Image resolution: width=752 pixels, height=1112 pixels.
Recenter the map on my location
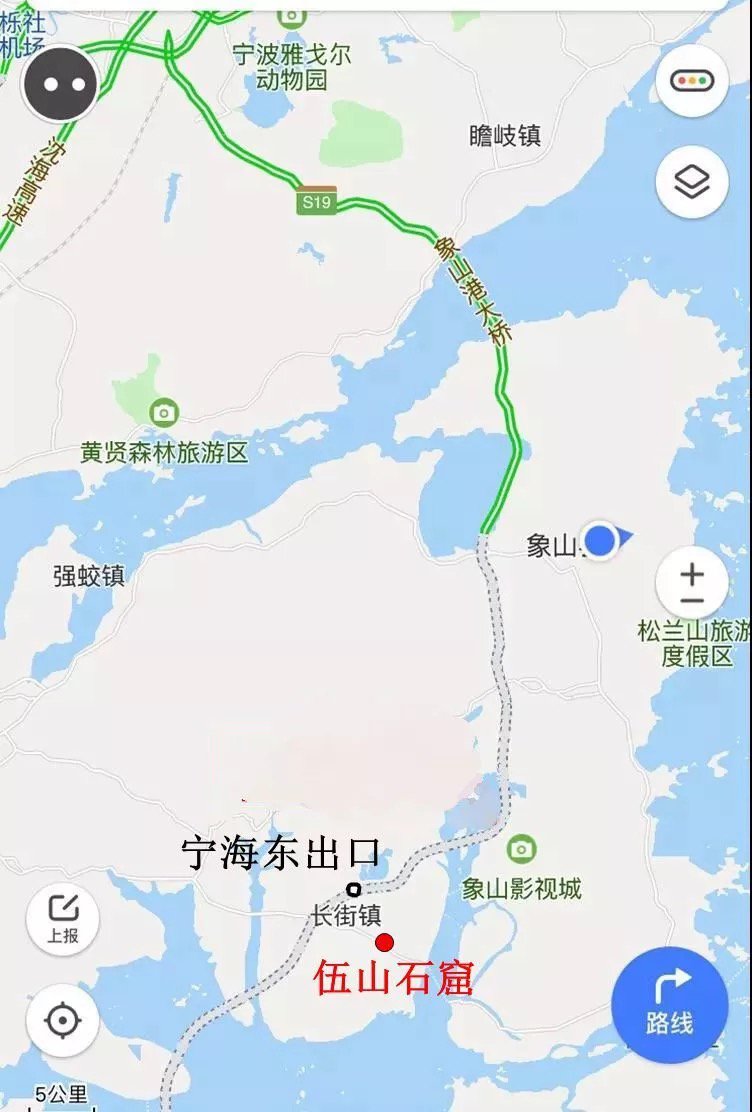tap(62, 1021)
